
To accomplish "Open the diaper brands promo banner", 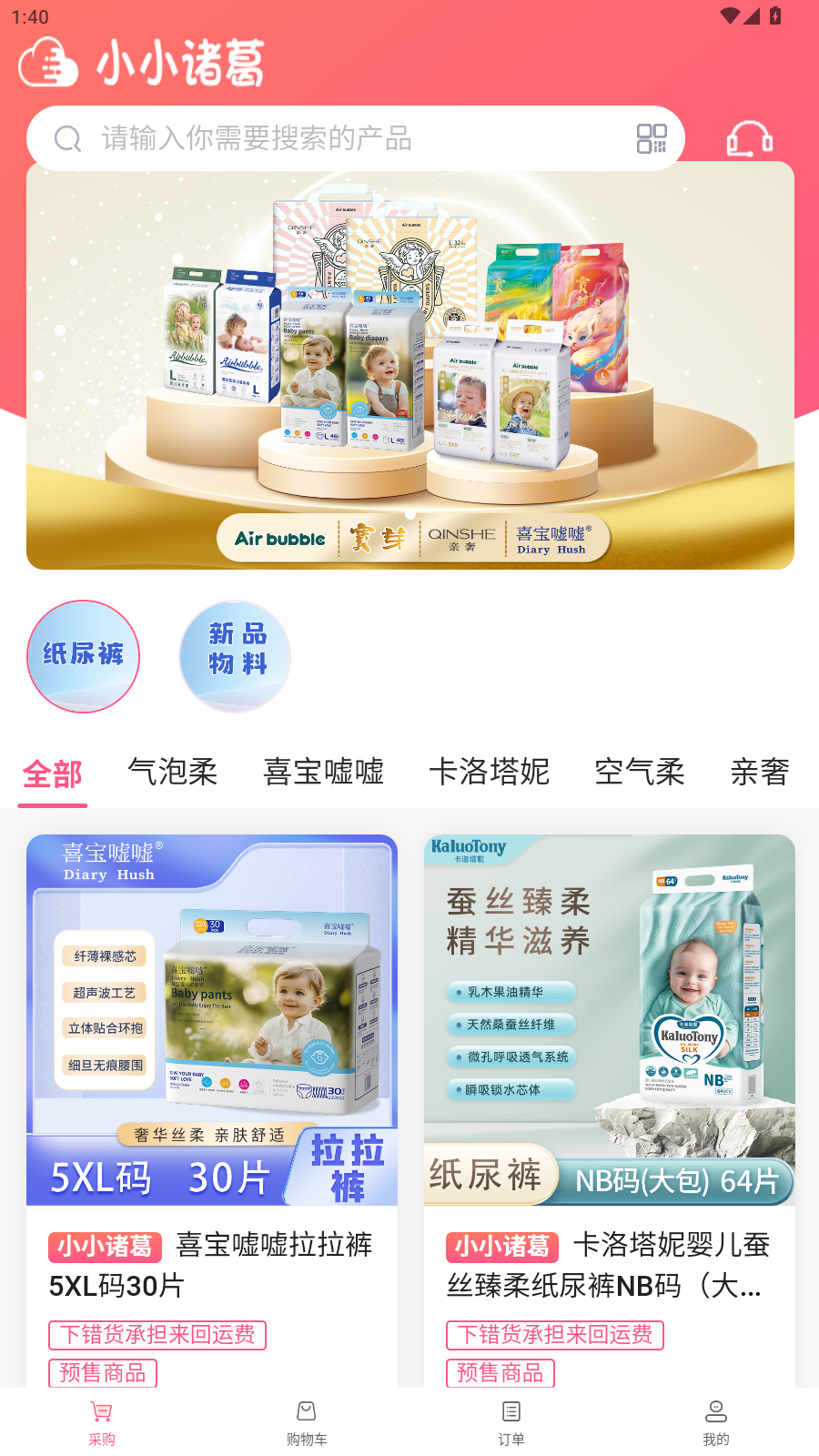I will point(409,364).
